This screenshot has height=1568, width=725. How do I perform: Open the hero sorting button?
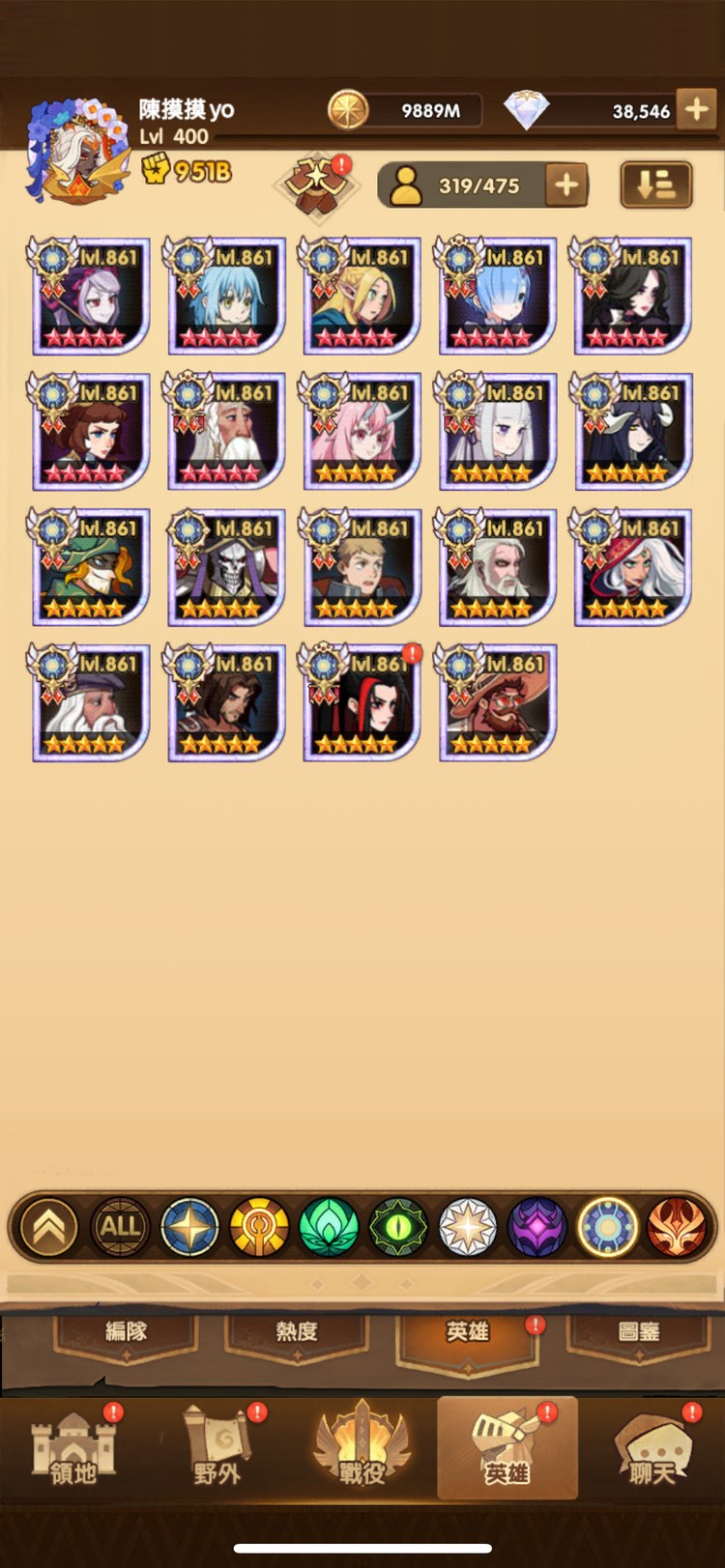point(655,185)
